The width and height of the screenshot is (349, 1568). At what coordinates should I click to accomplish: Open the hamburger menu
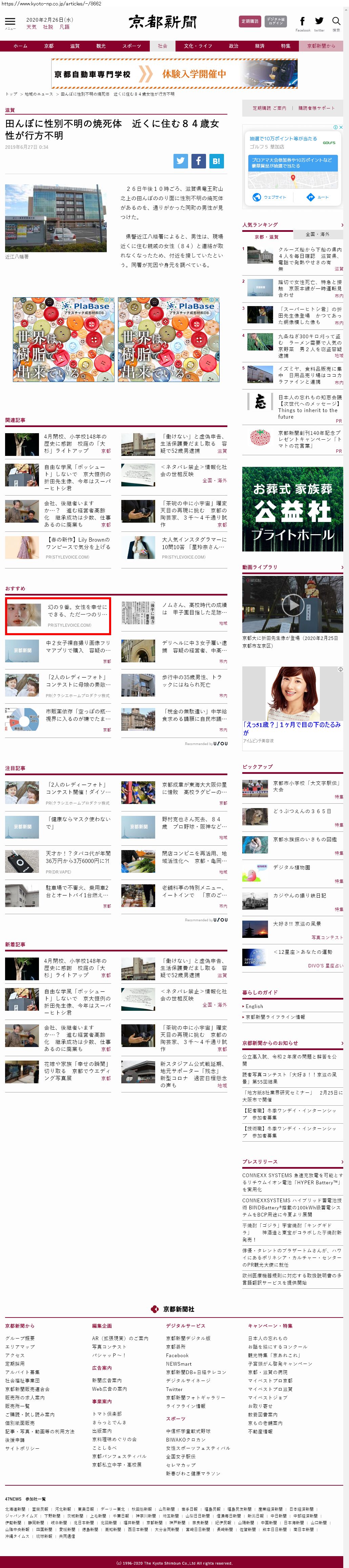pyautogui.click(x=10, y=22)
